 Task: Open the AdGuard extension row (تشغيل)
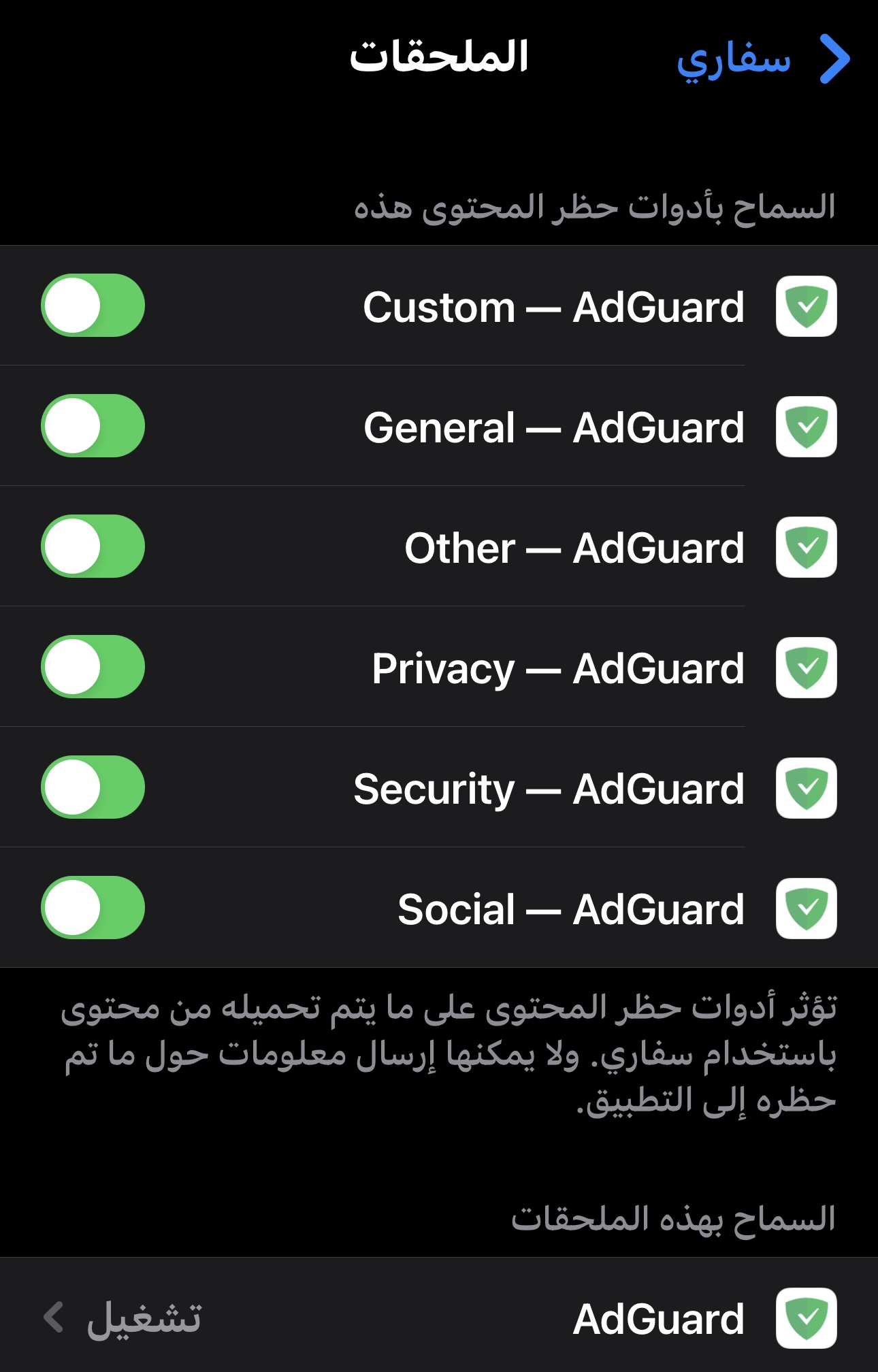(439, 1318)
